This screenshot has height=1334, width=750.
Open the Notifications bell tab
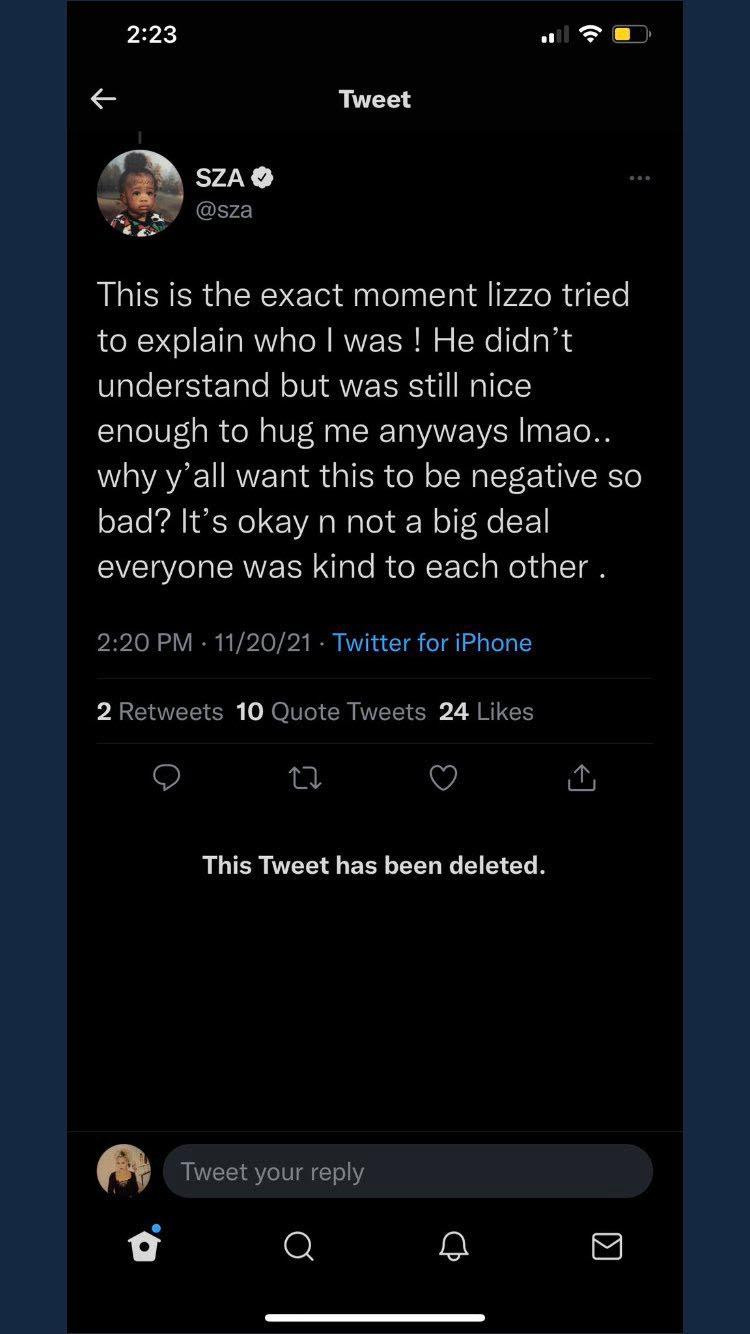pyautogui.click(x=453, y=1245)
